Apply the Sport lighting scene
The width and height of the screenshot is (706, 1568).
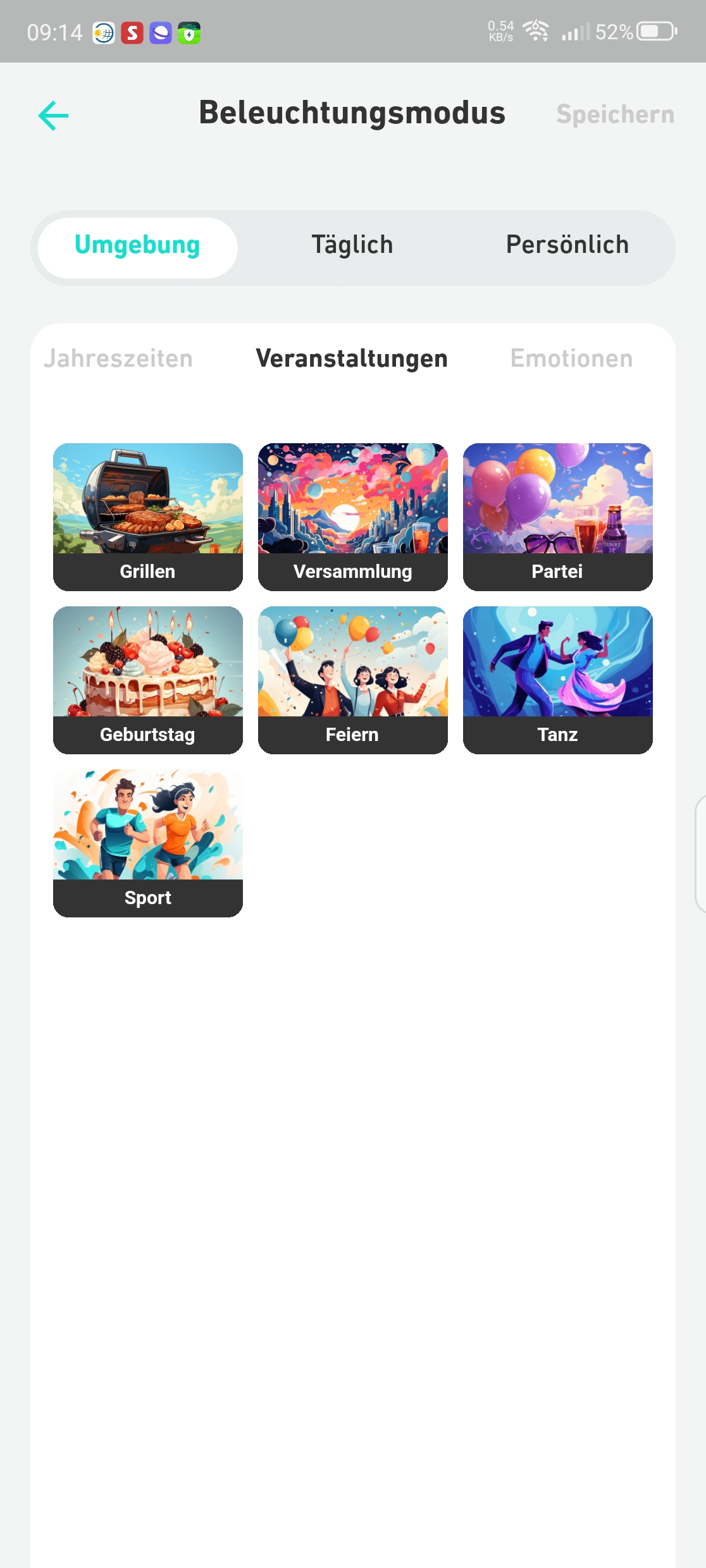(148, 843)
